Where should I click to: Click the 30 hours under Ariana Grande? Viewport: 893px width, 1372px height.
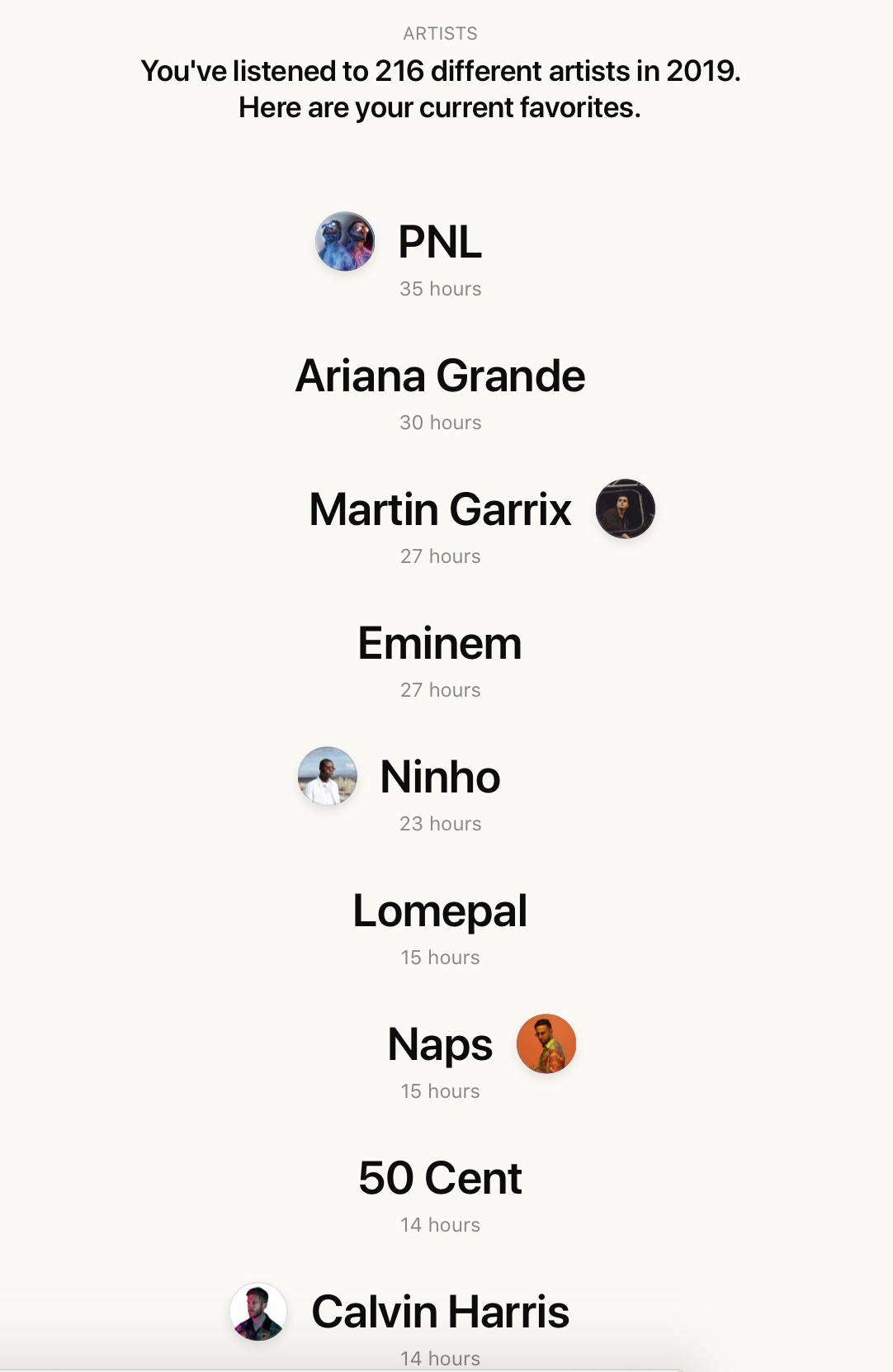tap(439, 422)
